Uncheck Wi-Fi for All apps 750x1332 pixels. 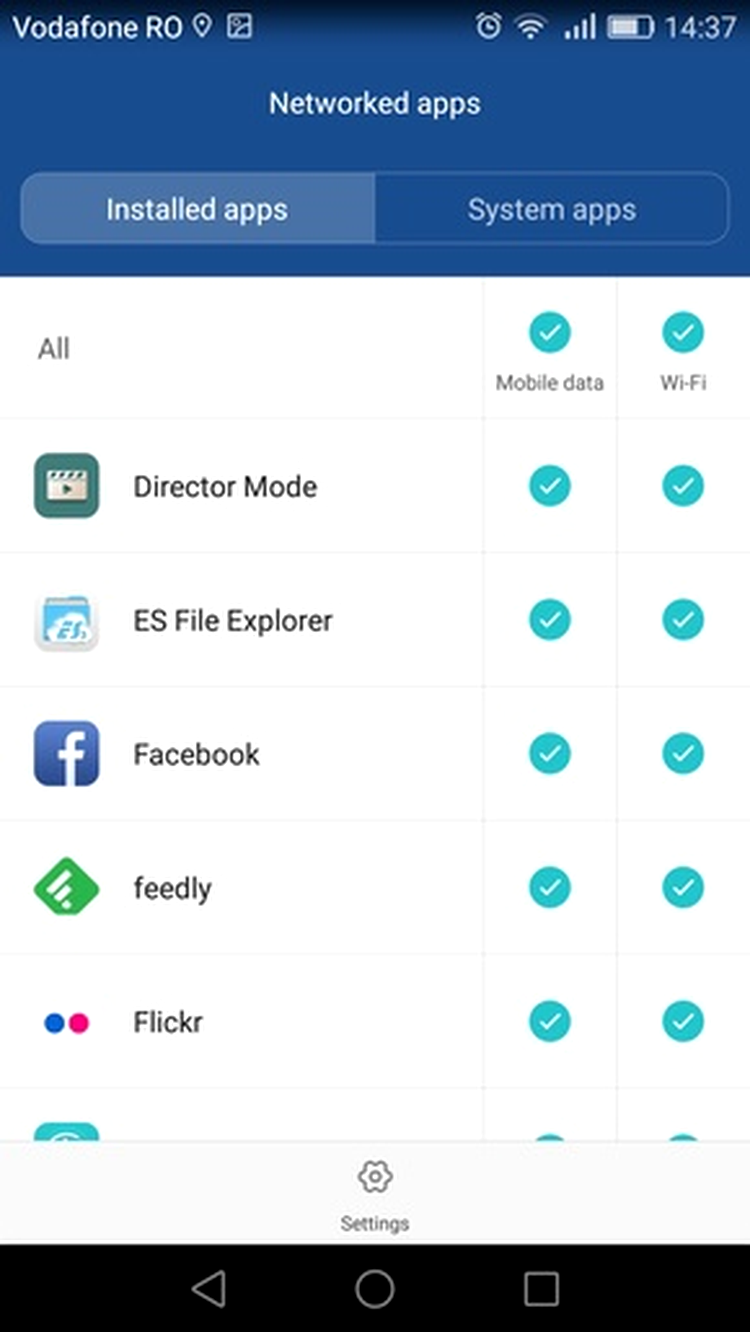pyautogui.click(x=683, y=332)
